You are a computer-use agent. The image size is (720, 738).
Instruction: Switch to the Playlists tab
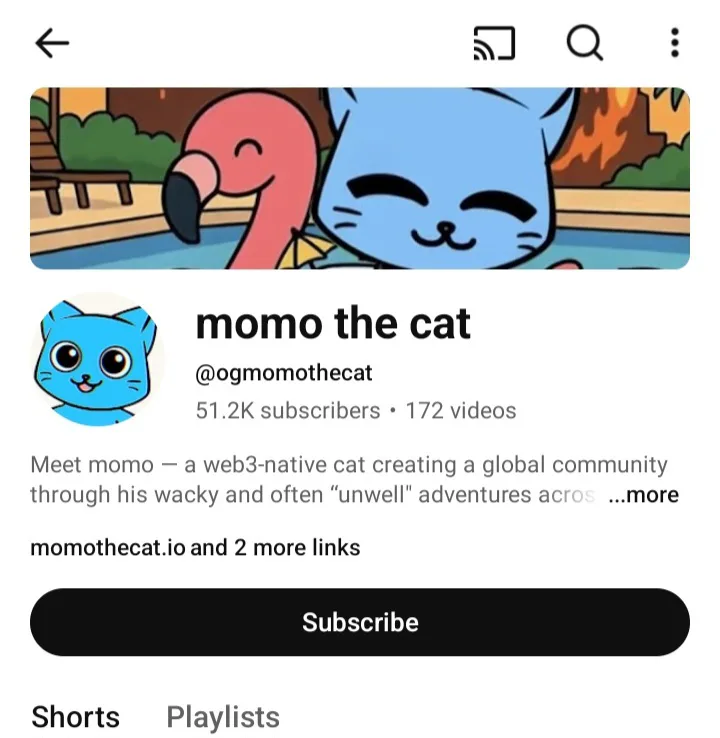223,716
